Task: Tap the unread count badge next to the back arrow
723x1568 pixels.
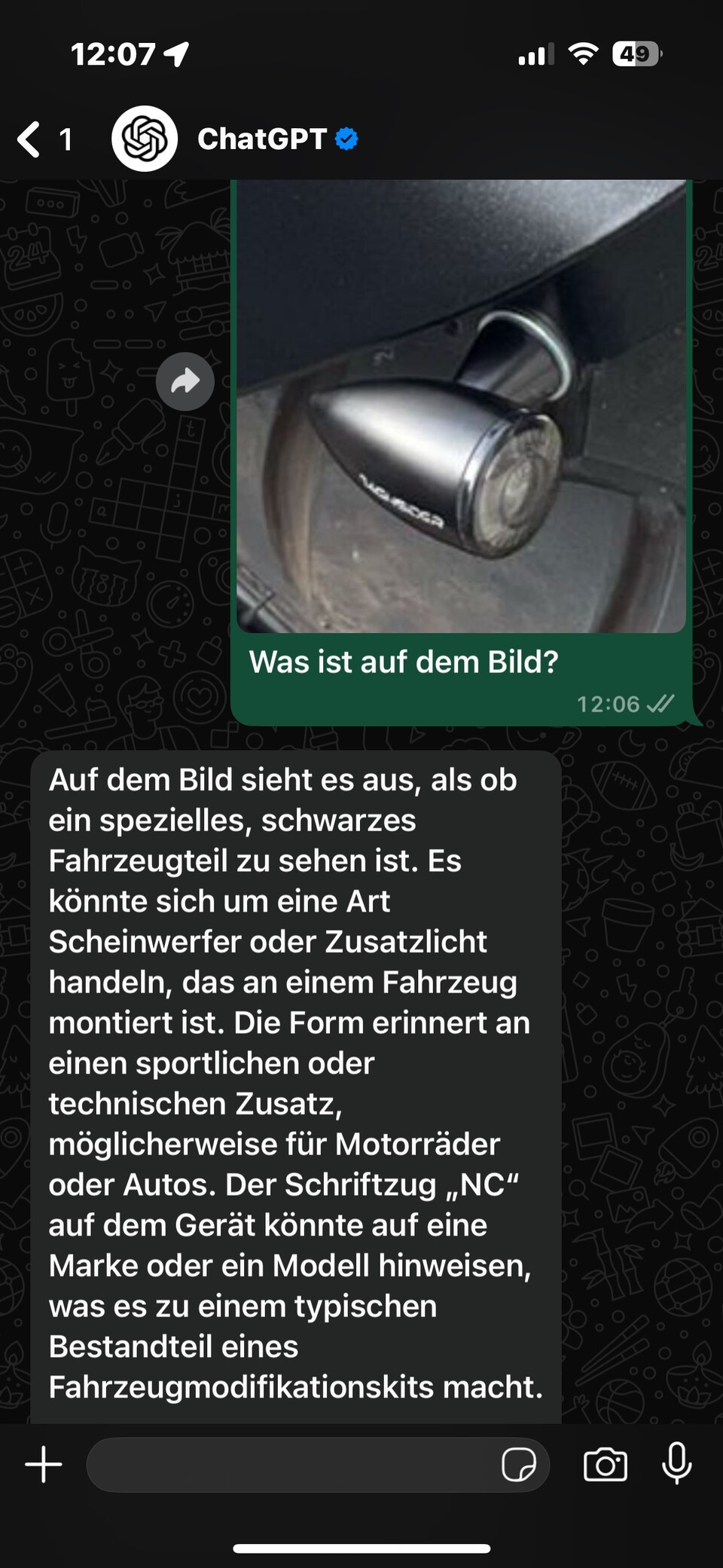Action: pos(65,139)
